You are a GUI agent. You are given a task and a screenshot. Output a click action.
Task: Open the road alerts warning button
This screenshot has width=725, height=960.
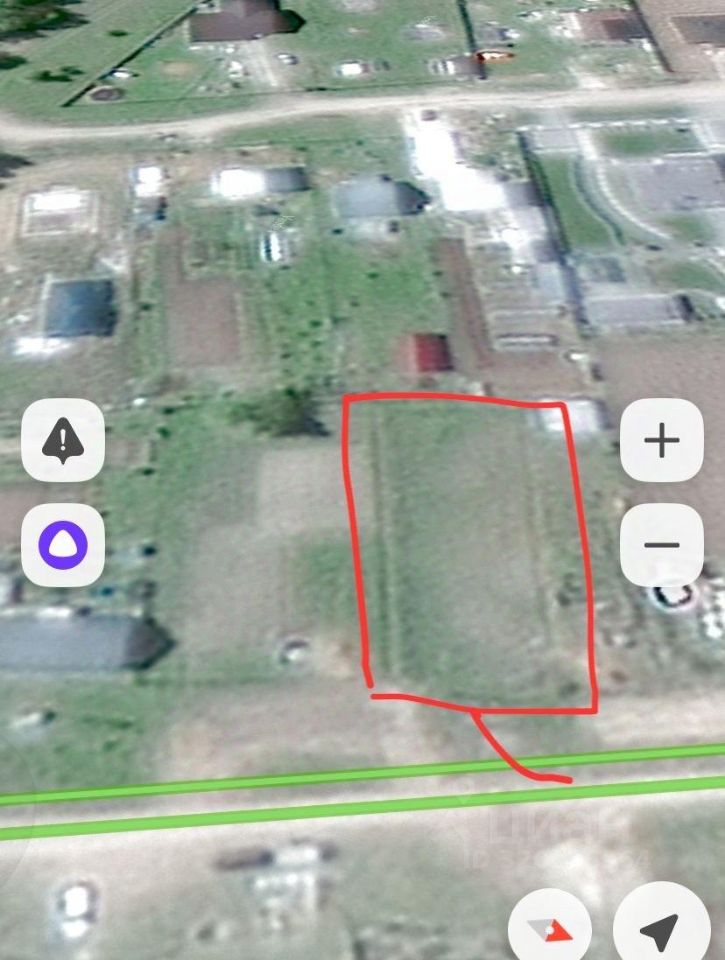click(x=63, y=440)
